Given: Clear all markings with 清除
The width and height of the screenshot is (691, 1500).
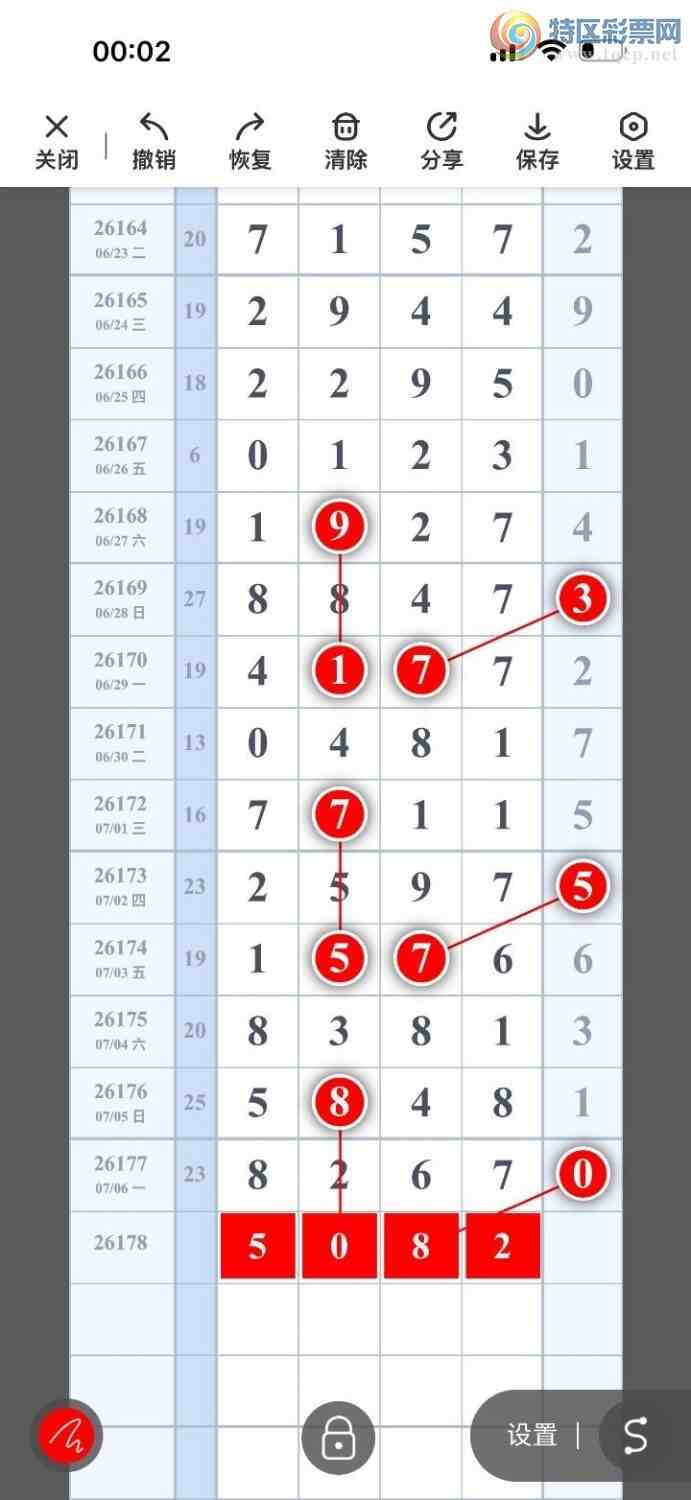Looking at the screenshot, I should point(346,142).
